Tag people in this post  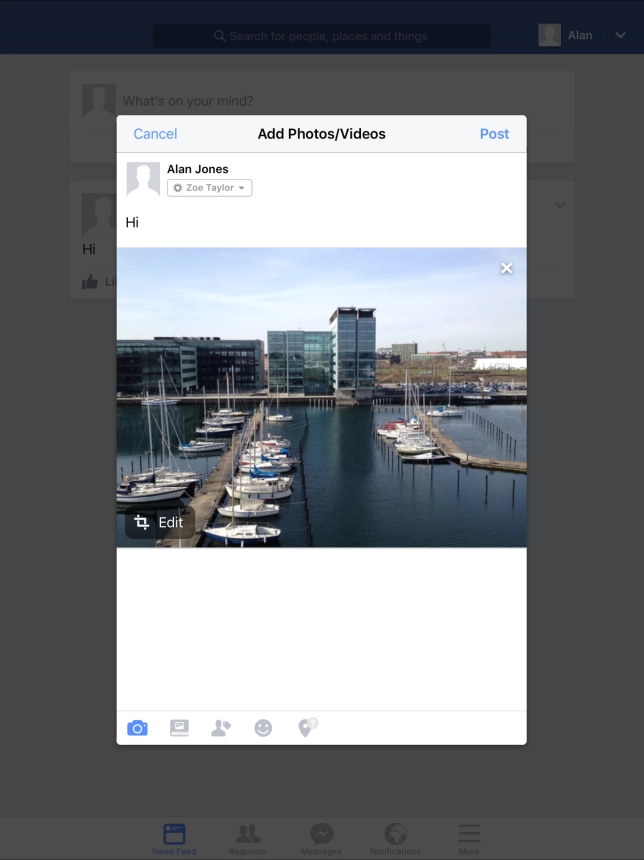221,728
